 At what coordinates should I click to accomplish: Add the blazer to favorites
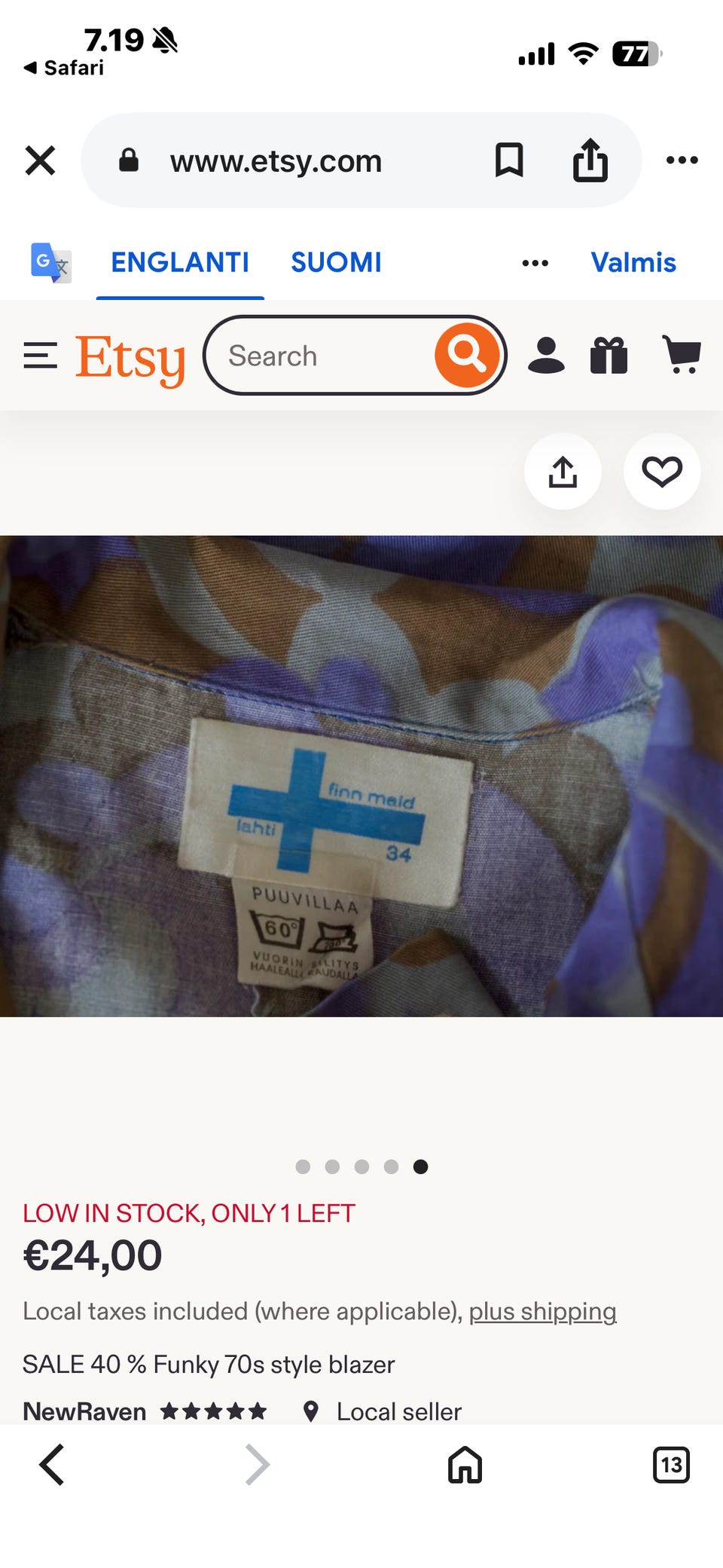[661, 472]
